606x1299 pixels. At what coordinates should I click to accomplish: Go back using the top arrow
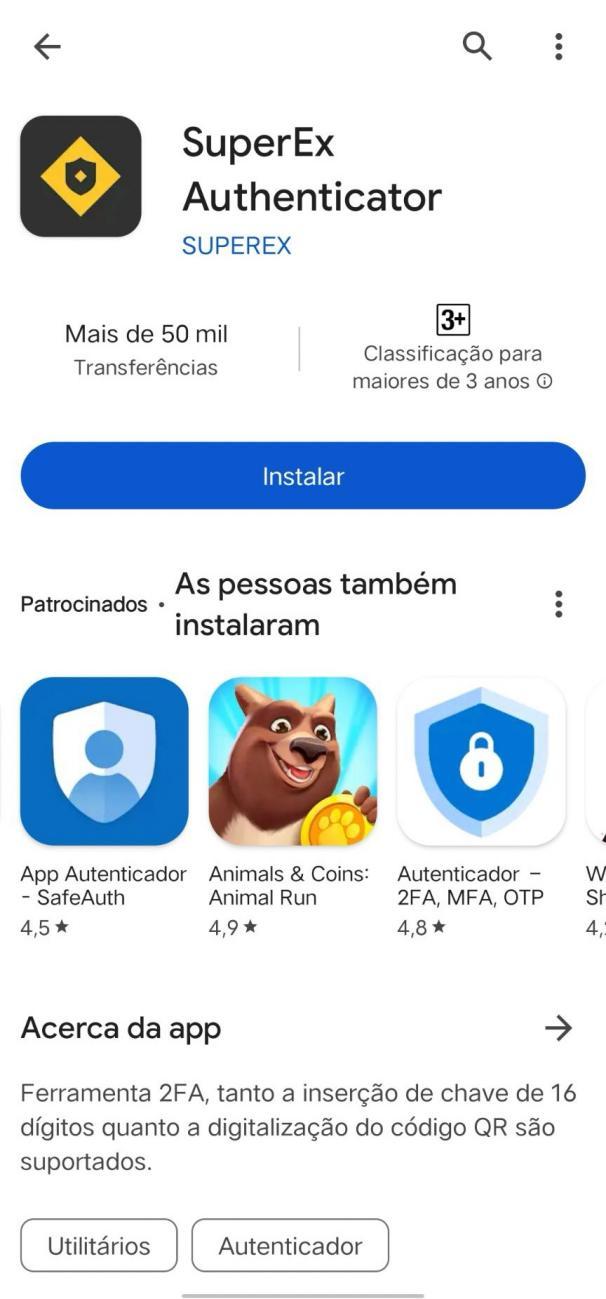pos(47,46)
